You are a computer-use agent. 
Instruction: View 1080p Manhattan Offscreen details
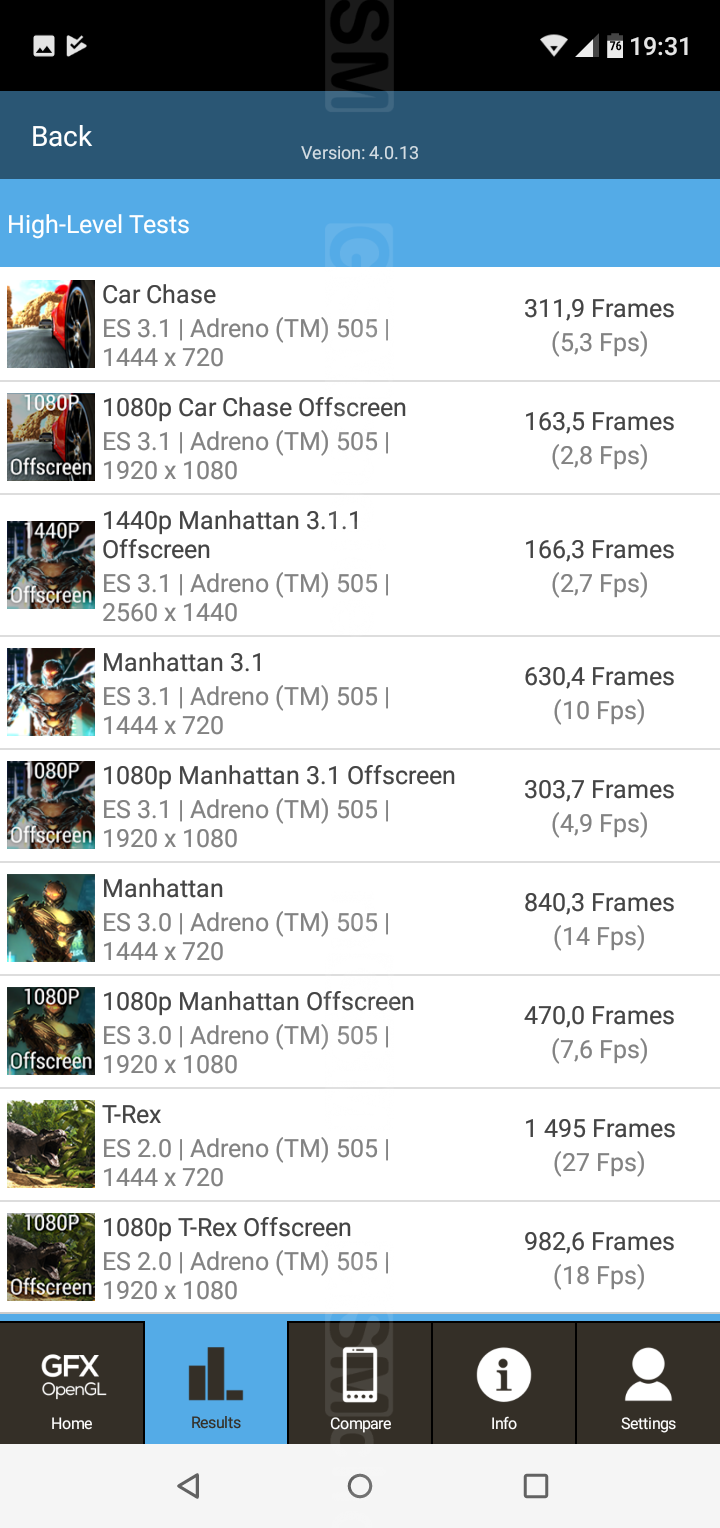[x=360, y=1032]
